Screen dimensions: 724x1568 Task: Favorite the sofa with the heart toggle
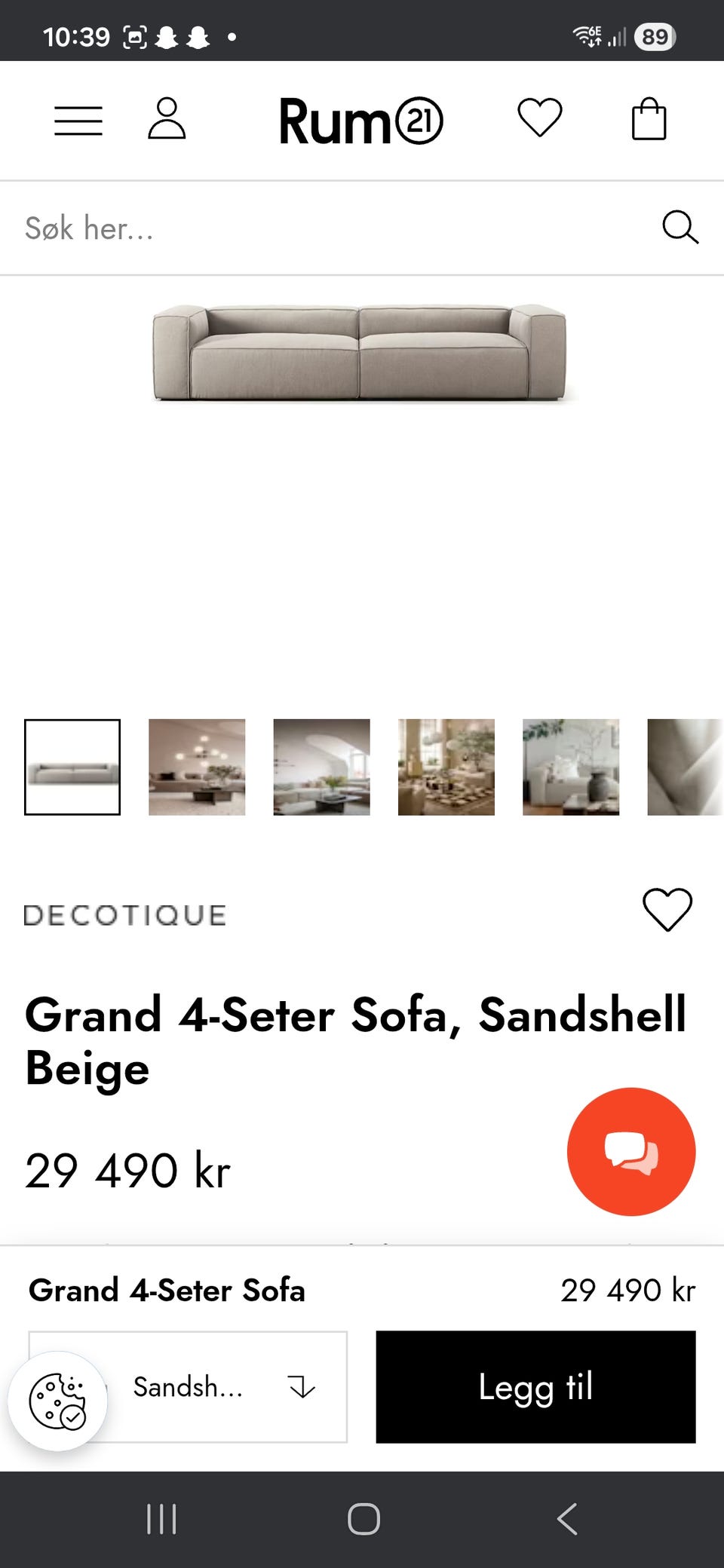(667, 911)
